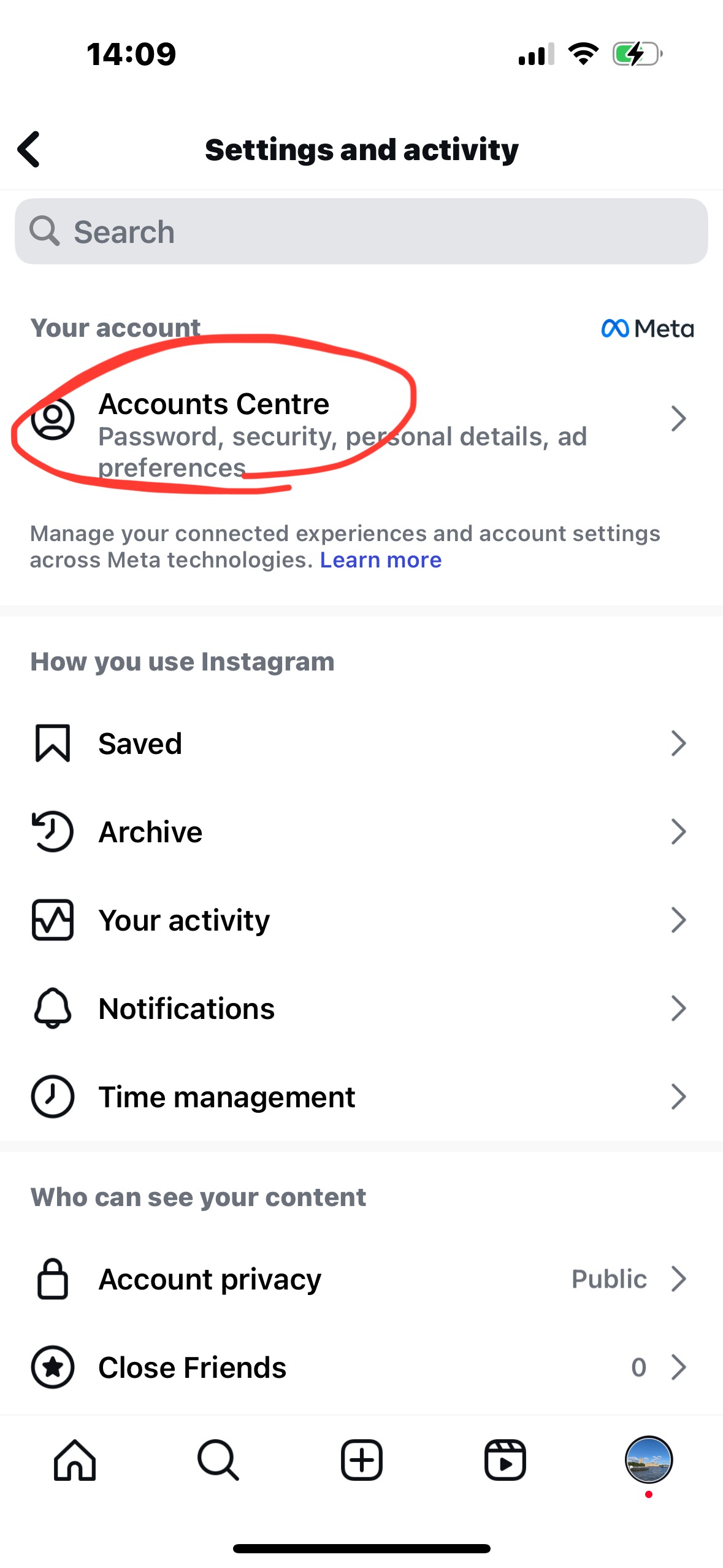View Your activity
723x1568 pixels.
pos(361,920)
